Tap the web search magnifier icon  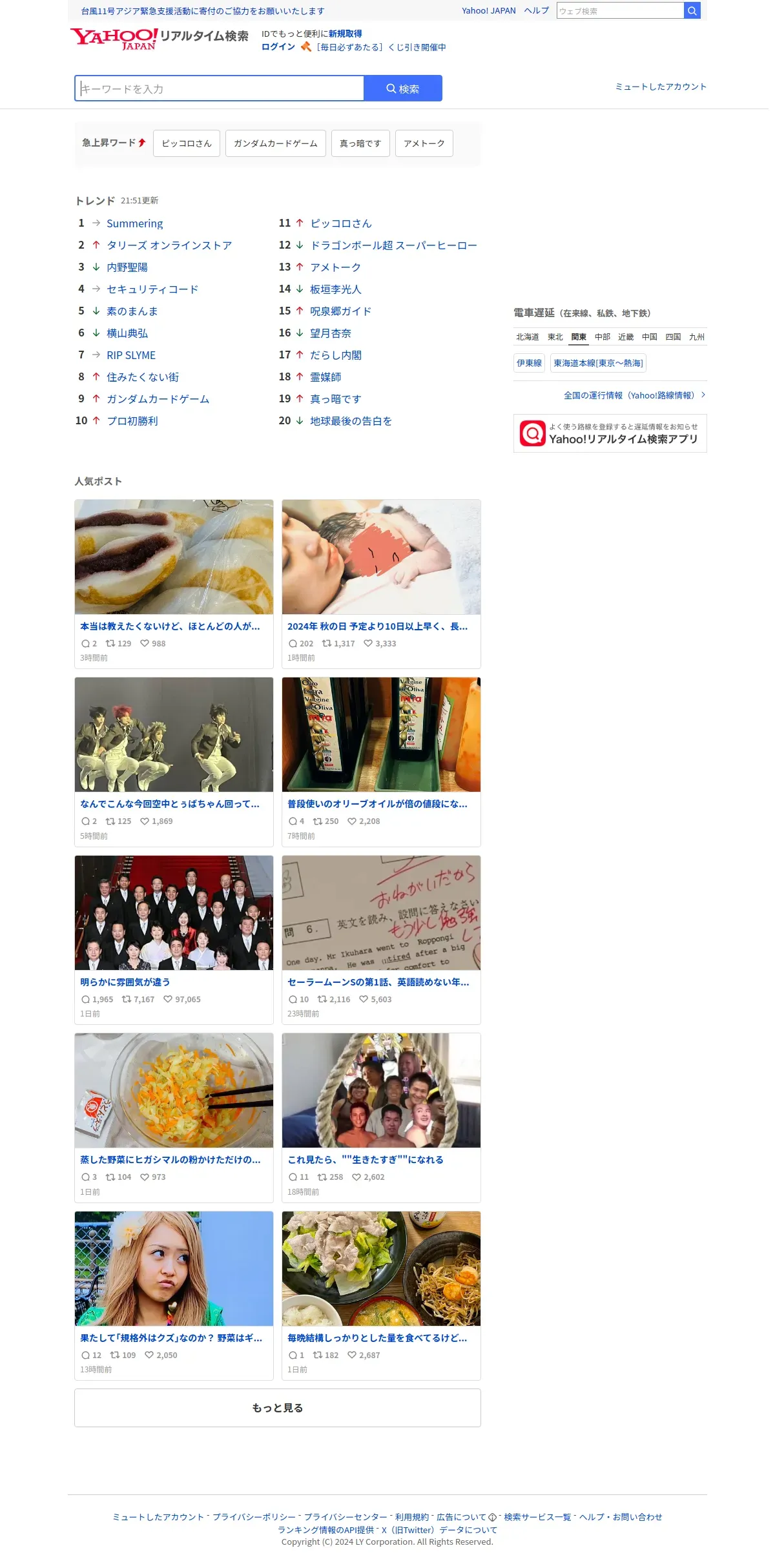pyautogui.click(x=692, y=10)
